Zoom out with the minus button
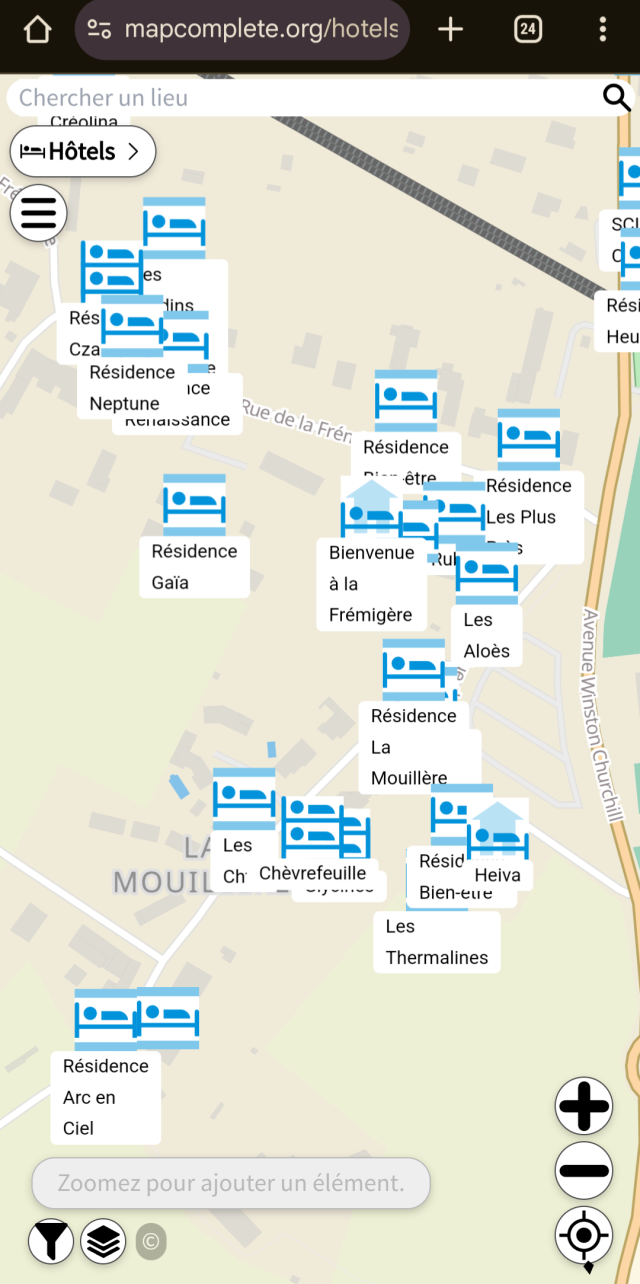Viewport: 640px width, 1284px height. (x=584, y=1170)
